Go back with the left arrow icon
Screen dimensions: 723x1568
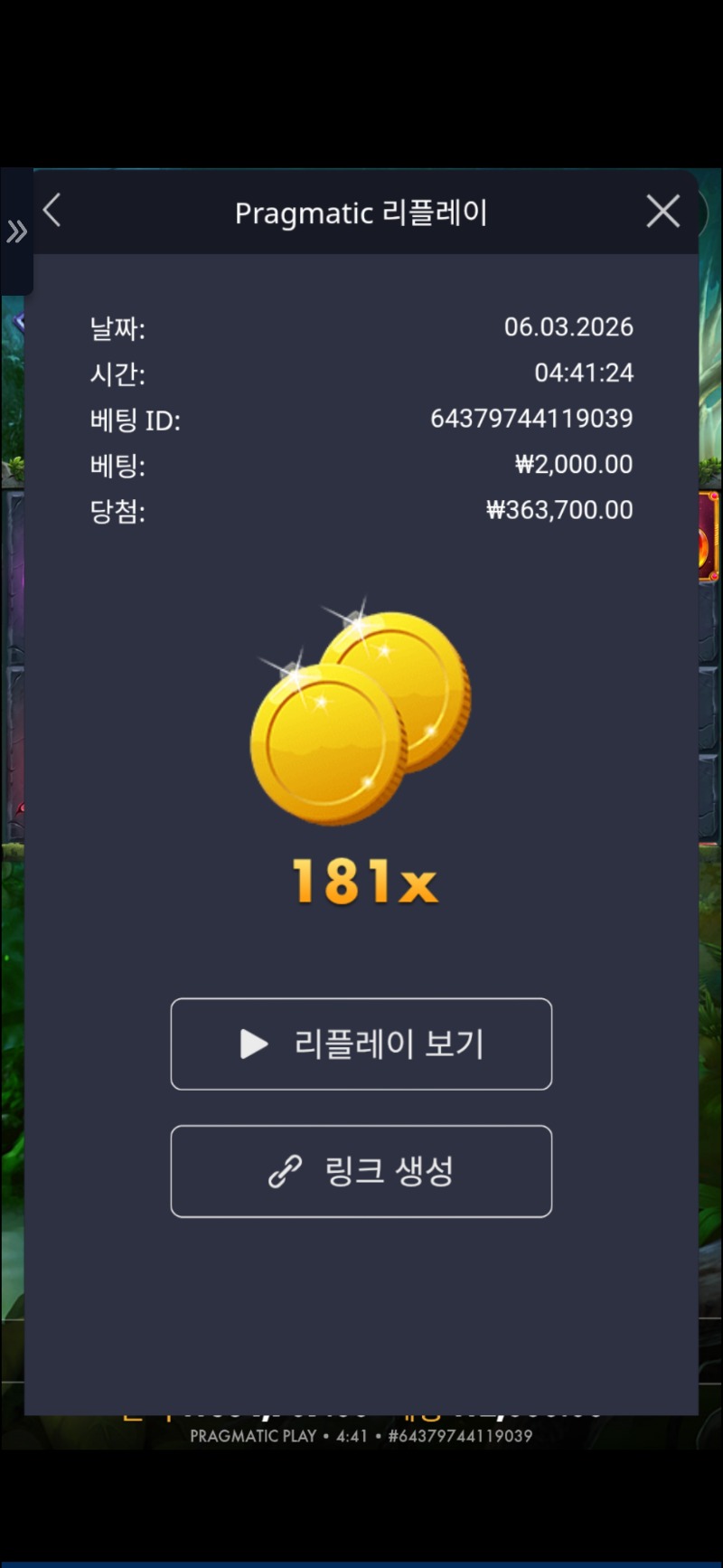(x=52, y=212)
